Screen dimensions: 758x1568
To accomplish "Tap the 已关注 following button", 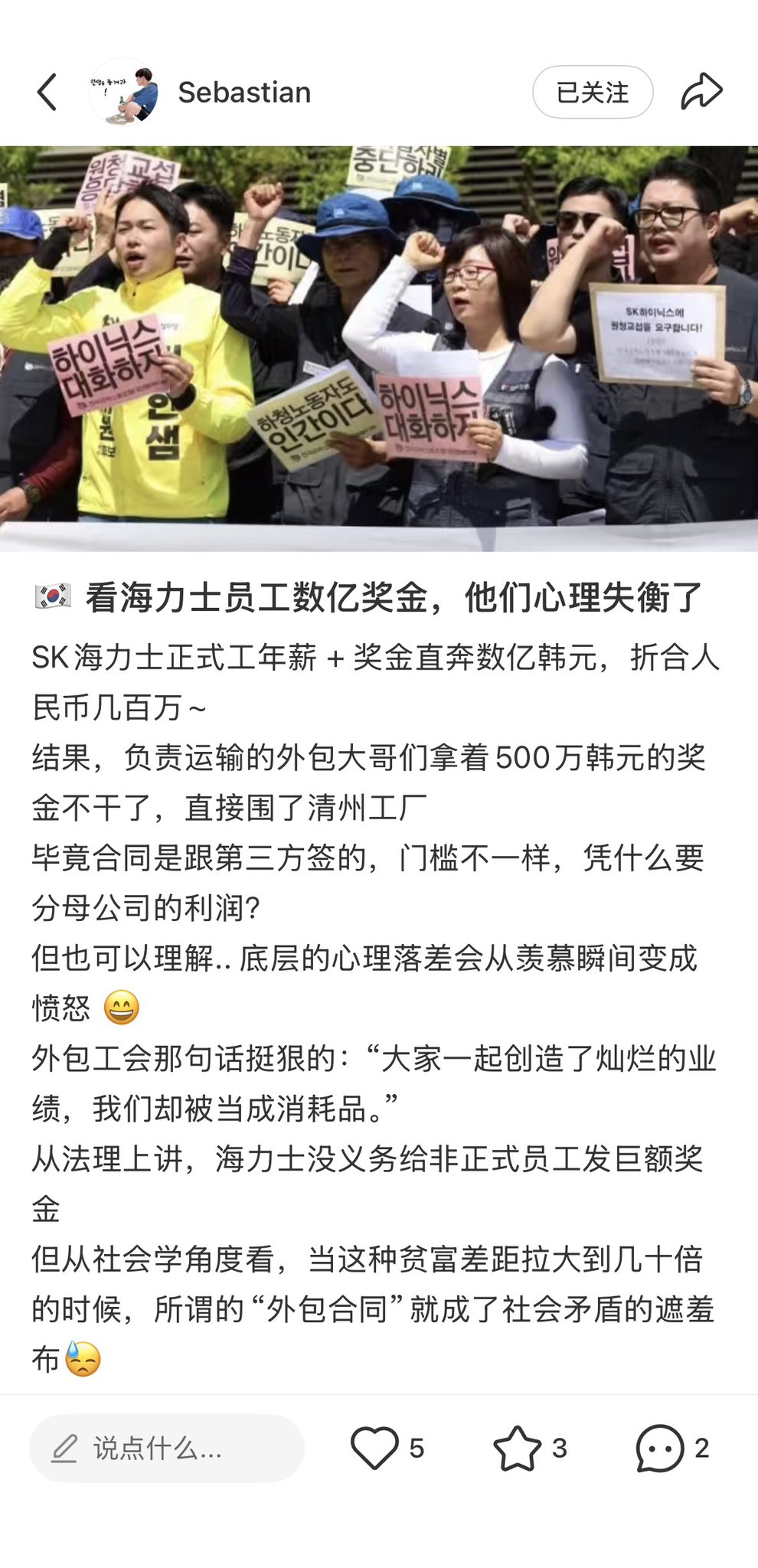I will click(593, 92).
